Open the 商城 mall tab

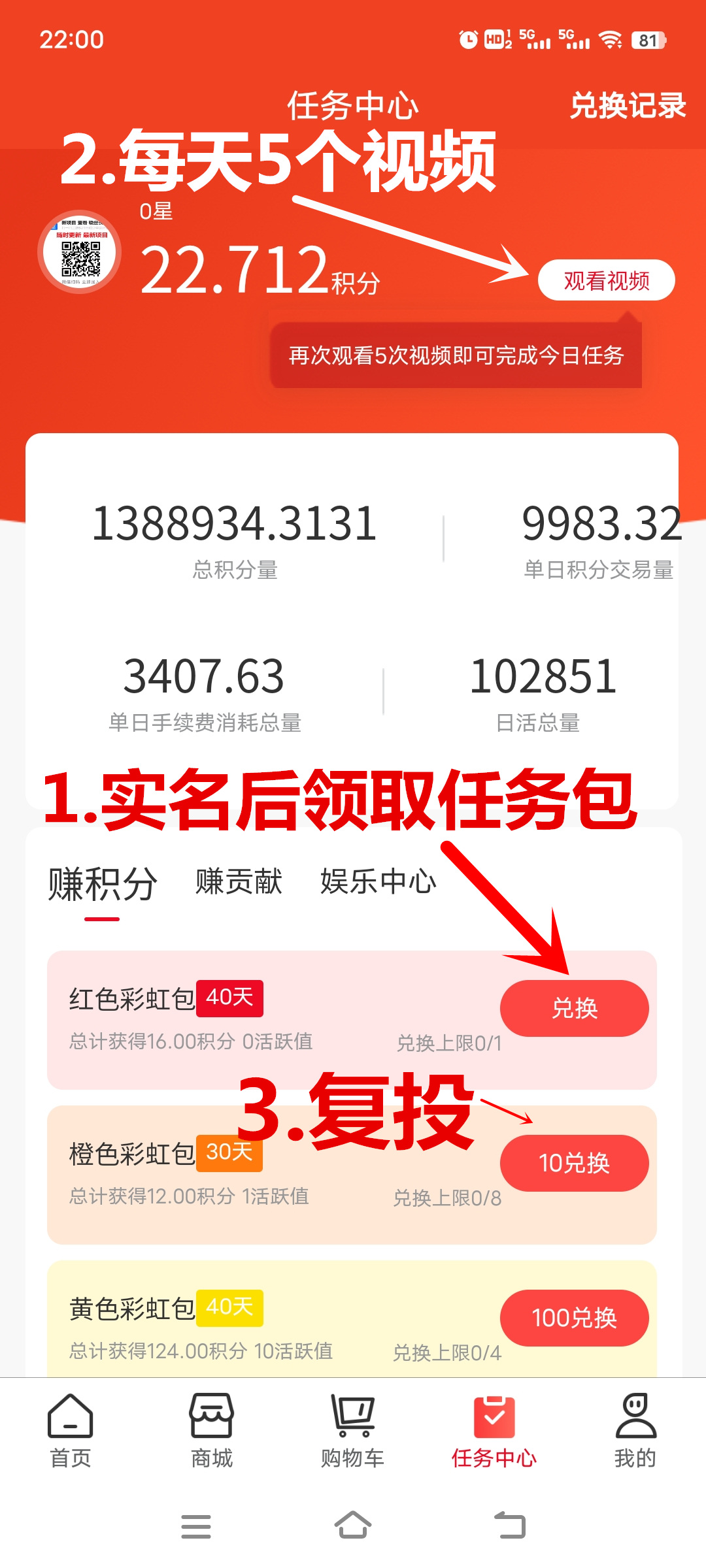point(212,1431)
